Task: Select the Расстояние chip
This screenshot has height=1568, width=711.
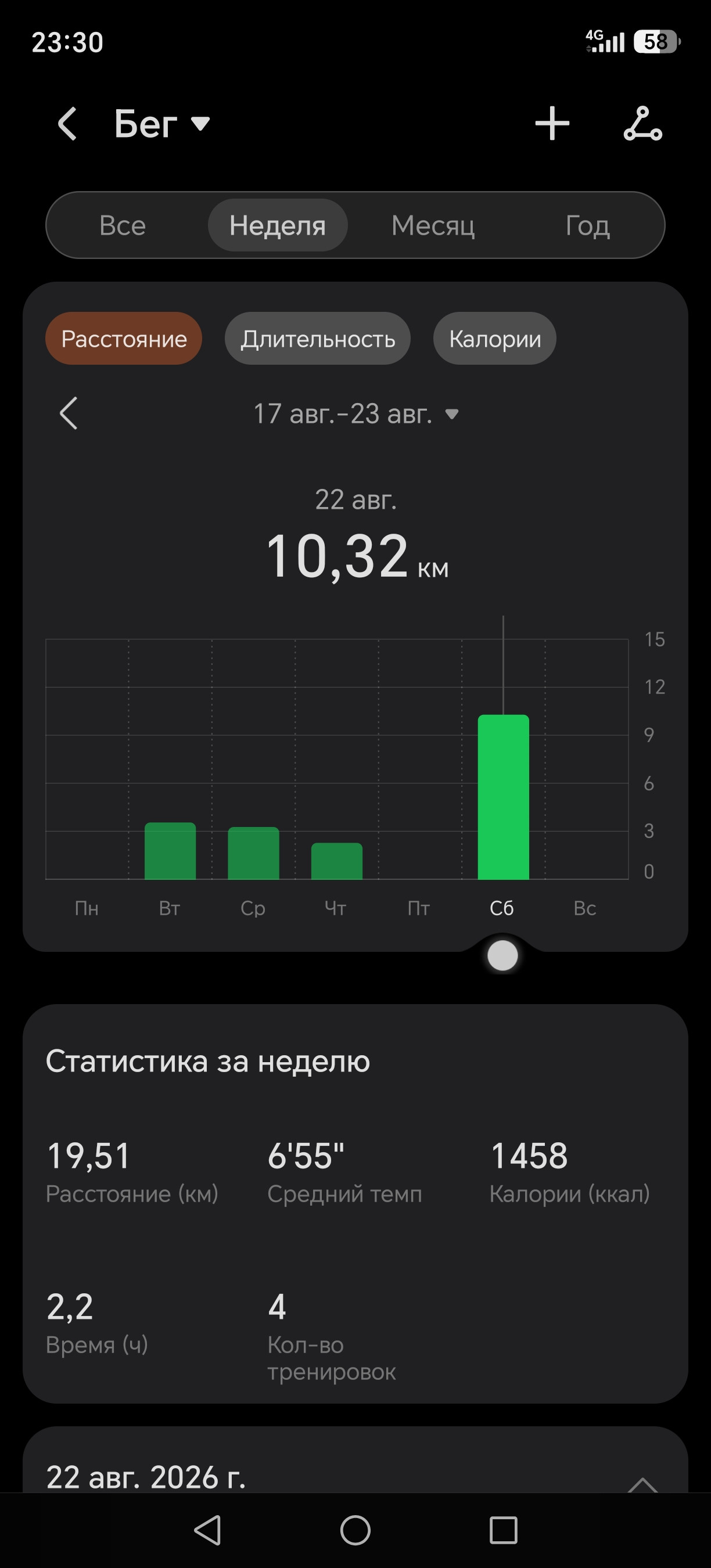Action: click(x=124, y=339)
